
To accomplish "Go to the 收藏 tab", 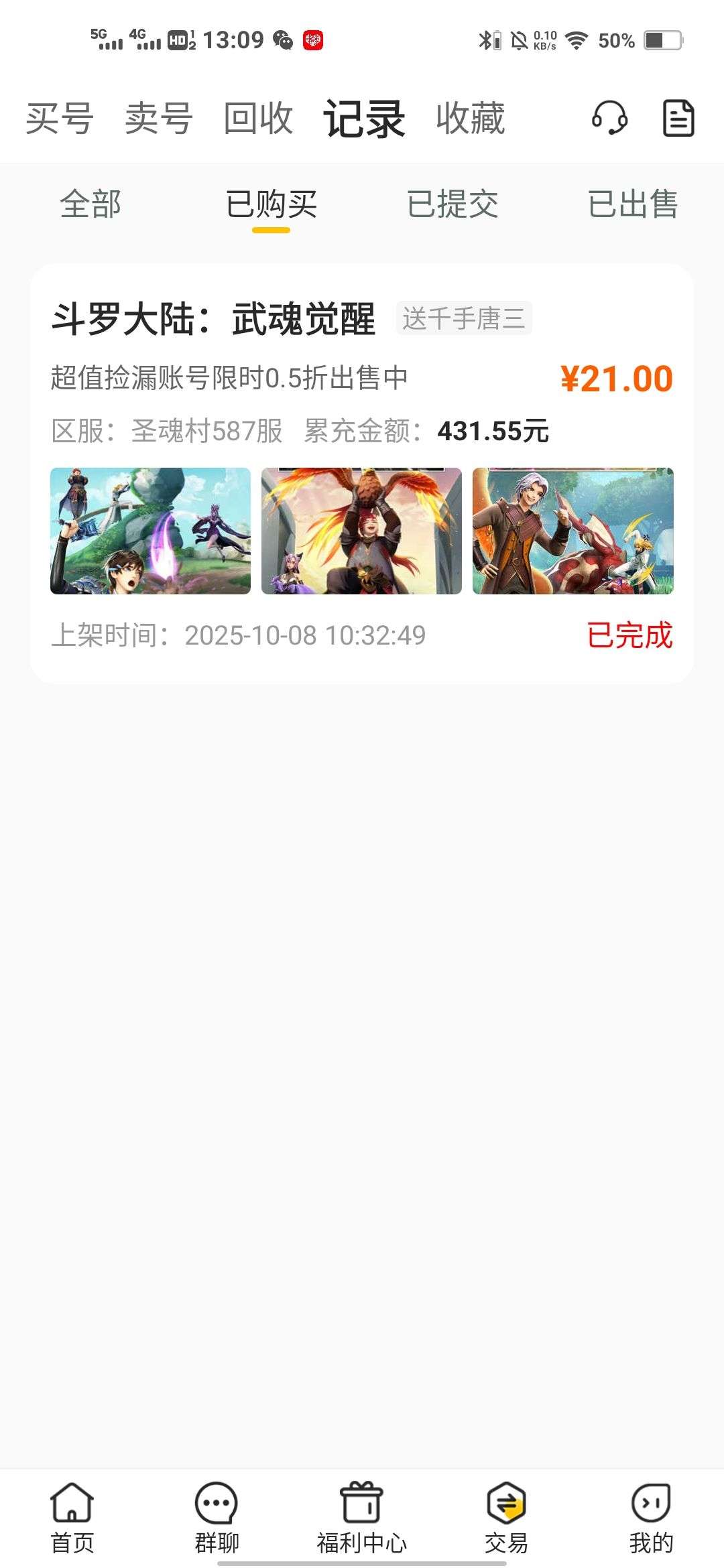I will tap(470, 119).
